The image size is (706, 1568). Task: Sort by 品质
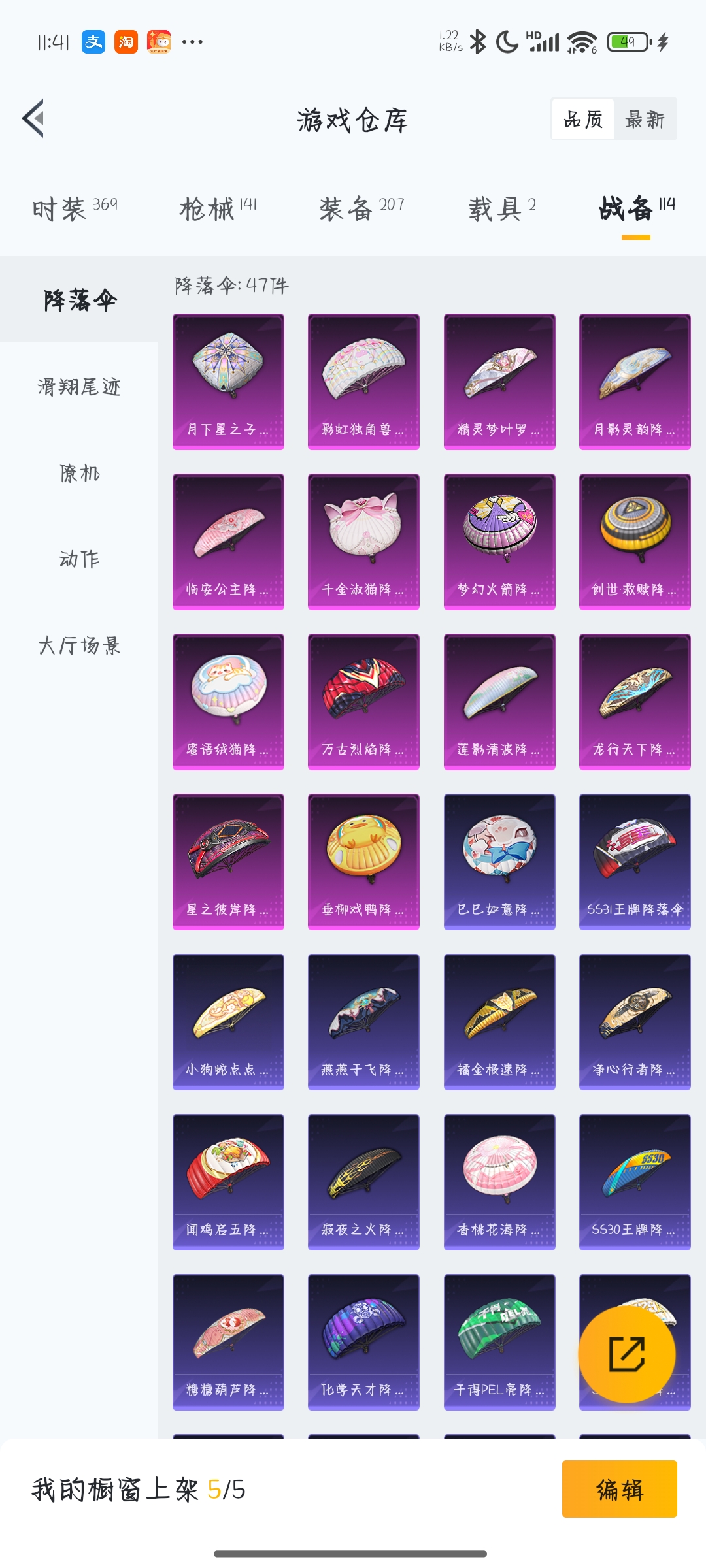(x=583, y=119)
